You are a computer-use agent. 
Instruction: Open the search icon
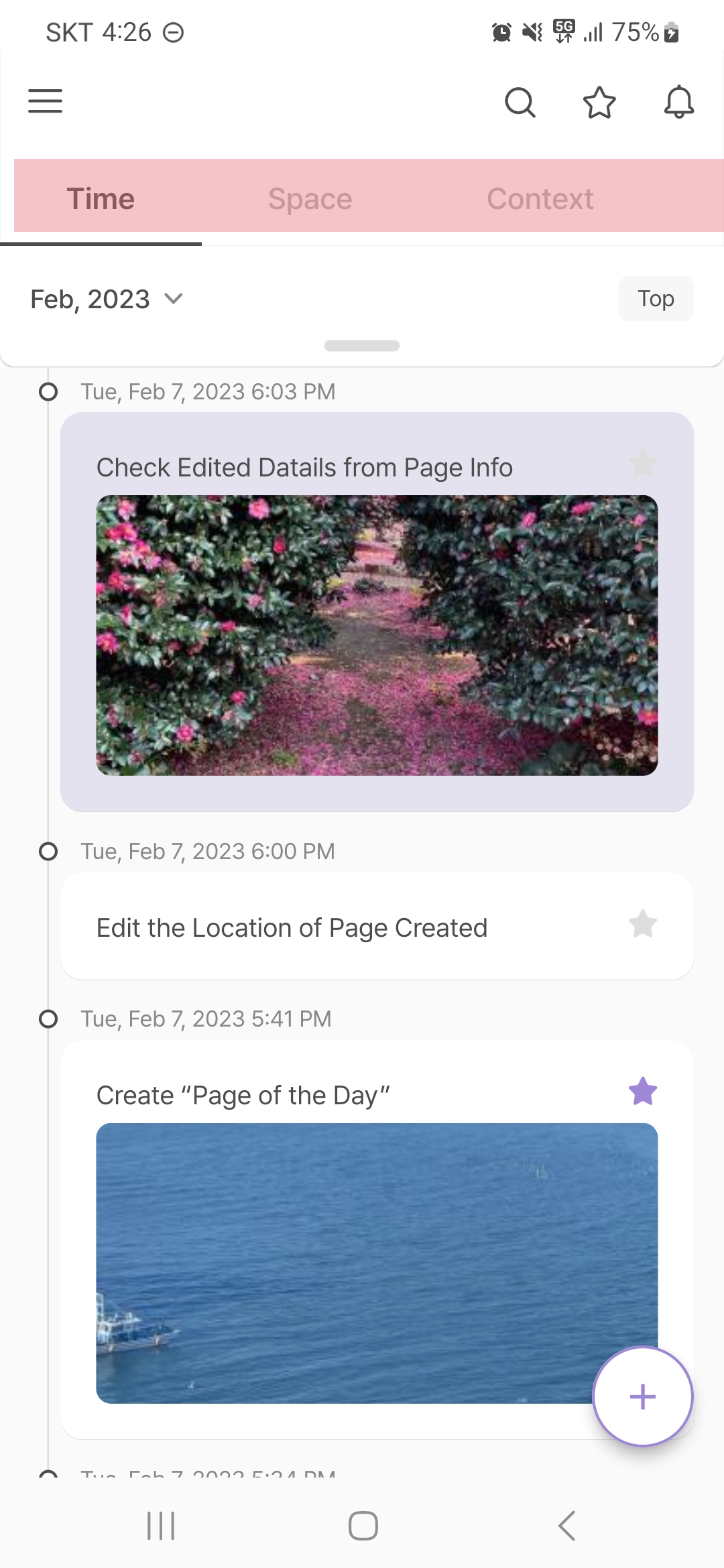(x=521, y=103)
